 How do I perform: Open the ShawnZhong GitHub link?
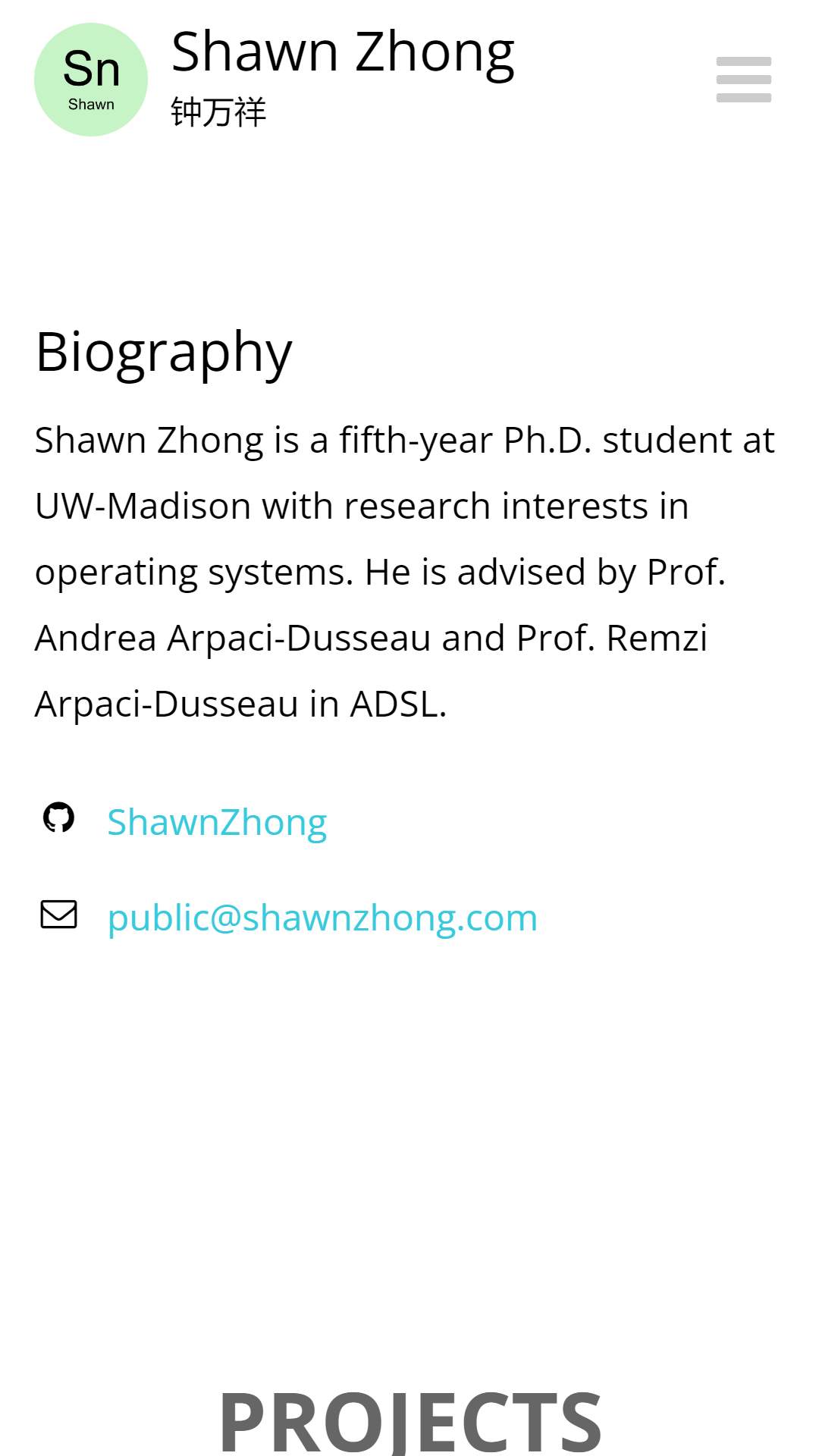pos(217,823)
